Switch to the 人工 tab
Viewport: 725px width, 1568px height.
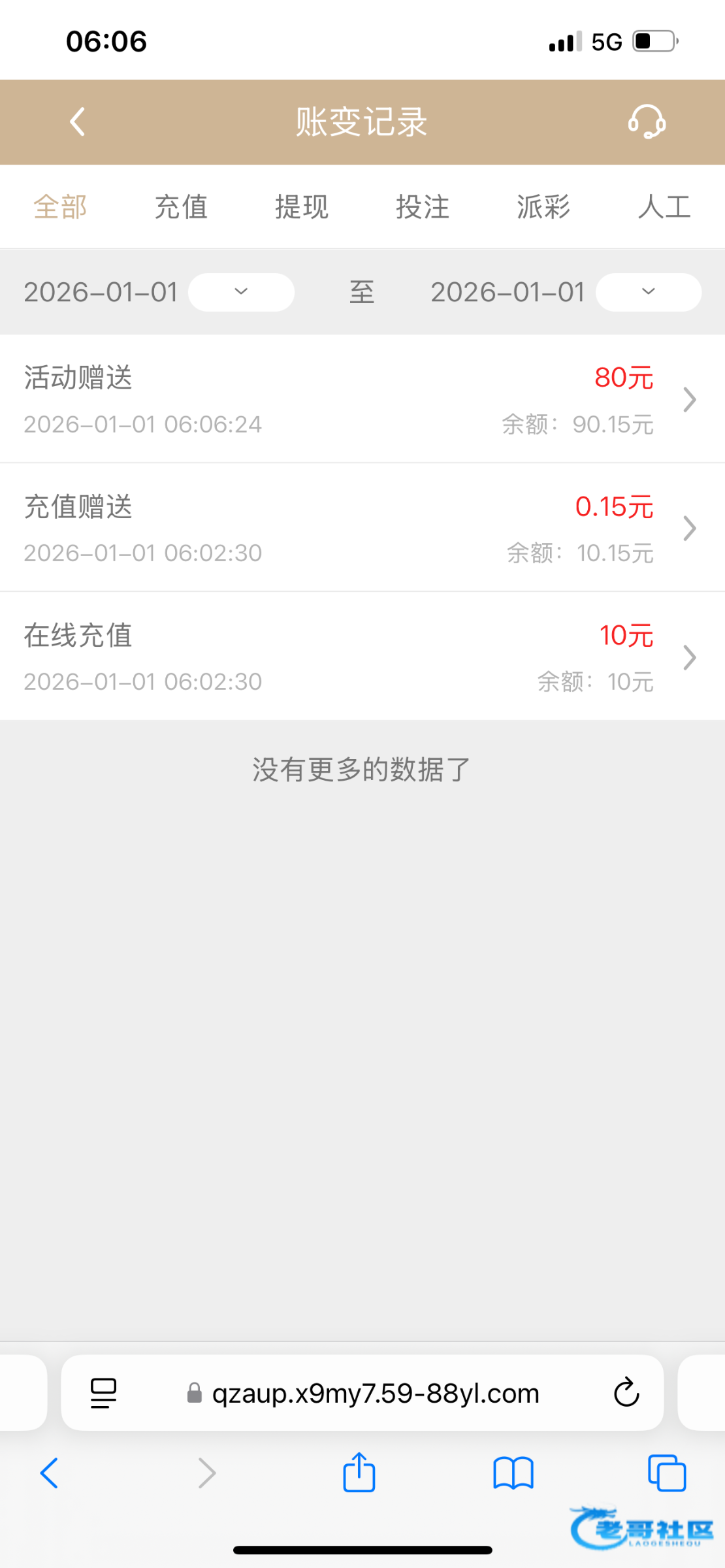pyautogui.click(x=664, y=207)
